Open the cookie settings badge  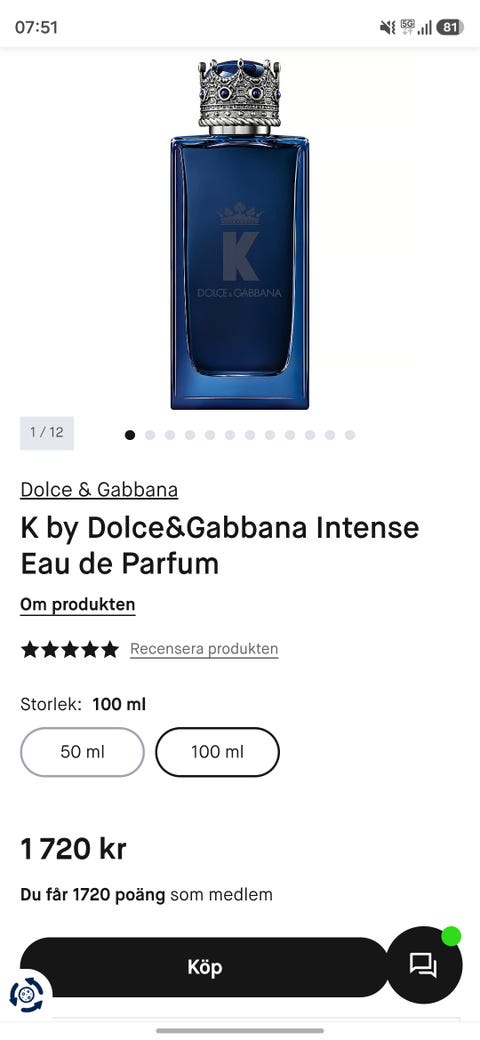tap(27, 995)
